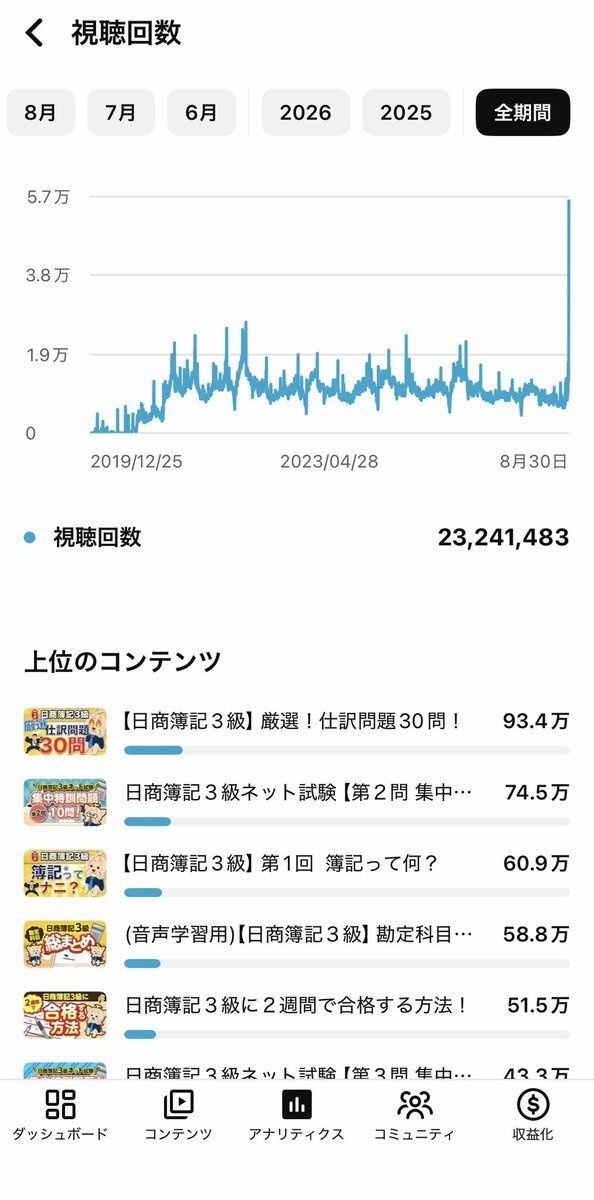This screenshot has height=1200, width=594.
Task: Choose the 全期間 chip
Action: pyautogui.click(x=523, y=112)
